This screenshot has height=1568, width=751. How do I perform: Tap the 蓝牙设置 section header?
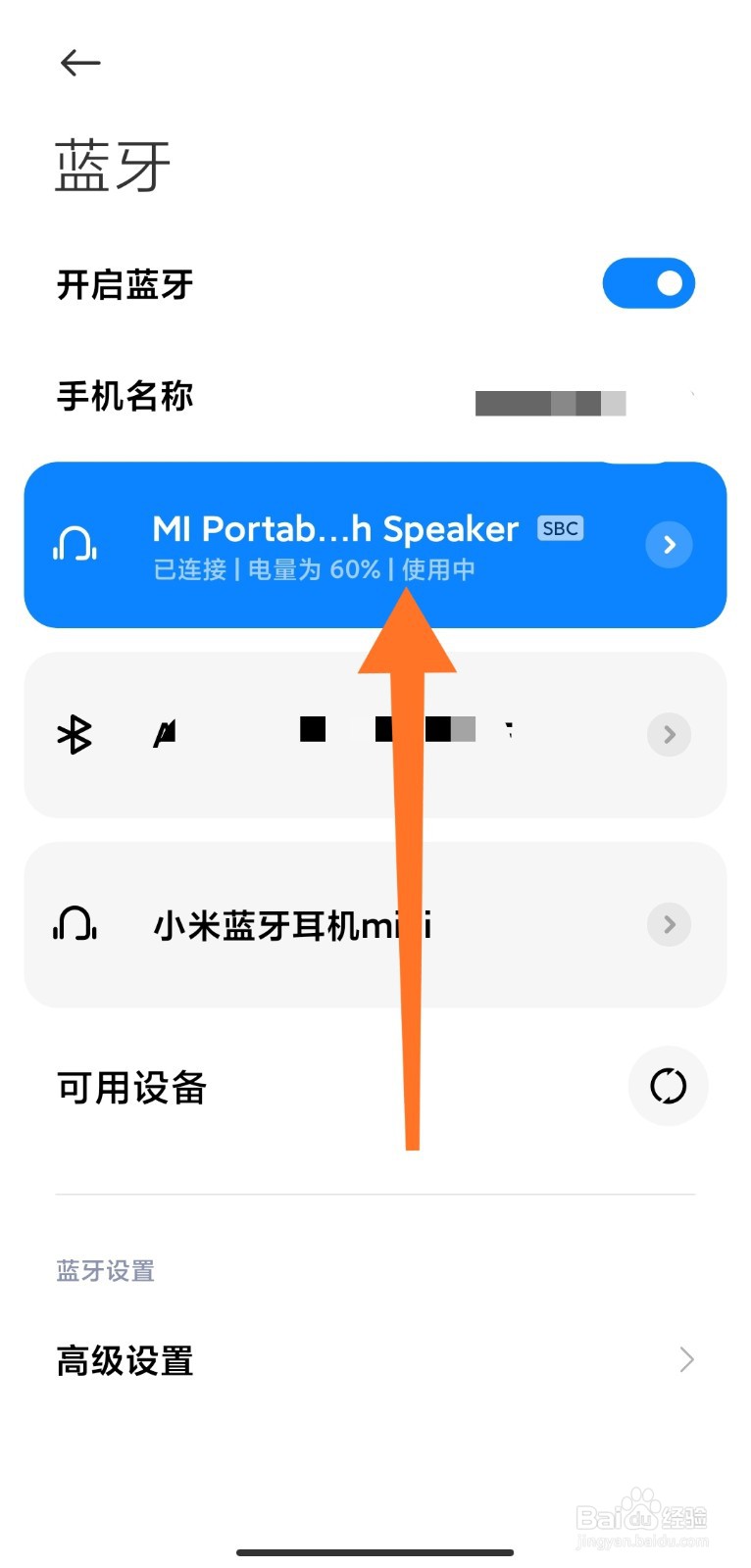click(x=105, y=1270)
